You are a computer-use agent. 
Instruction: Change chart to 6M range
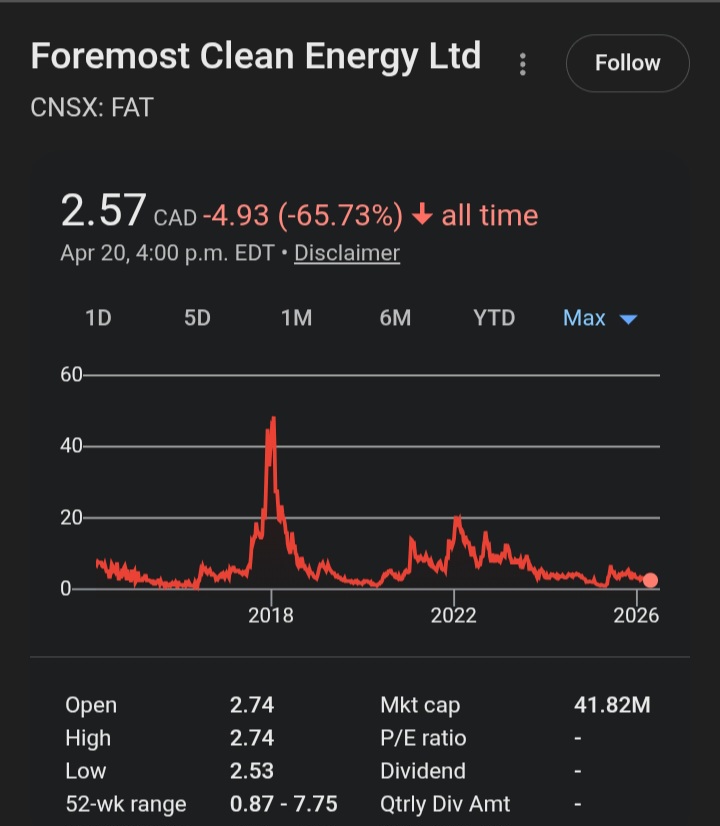[395, 318]
